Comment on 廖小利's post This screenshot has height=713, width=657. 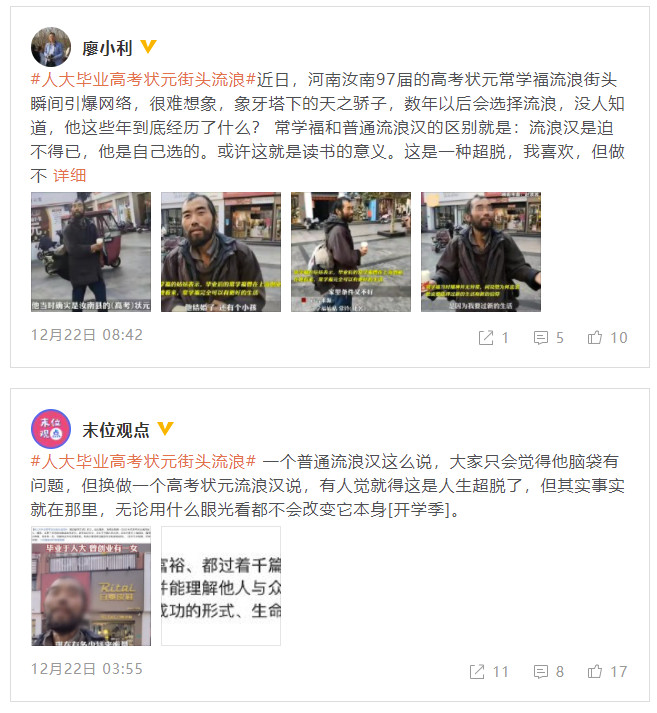point(548,338)
